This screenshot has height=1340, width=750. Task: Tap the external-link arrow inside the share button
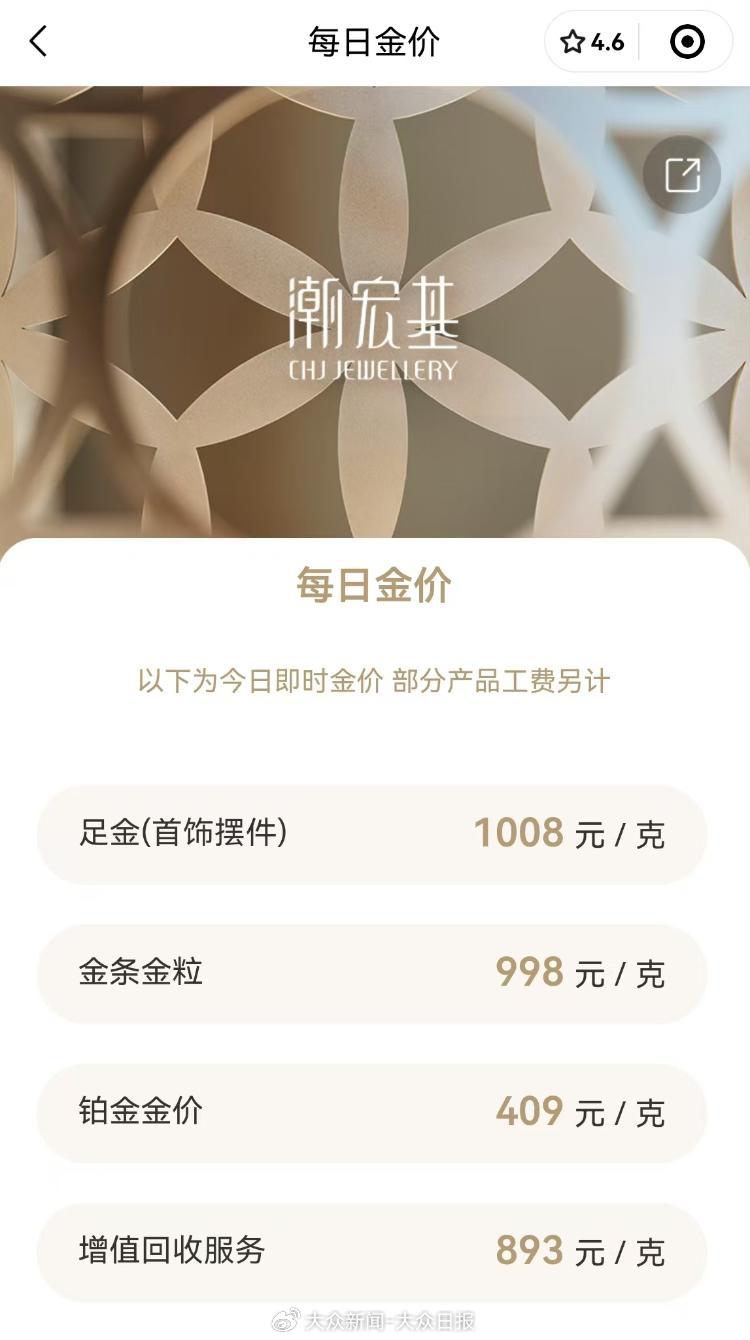(x=683, y=173)
